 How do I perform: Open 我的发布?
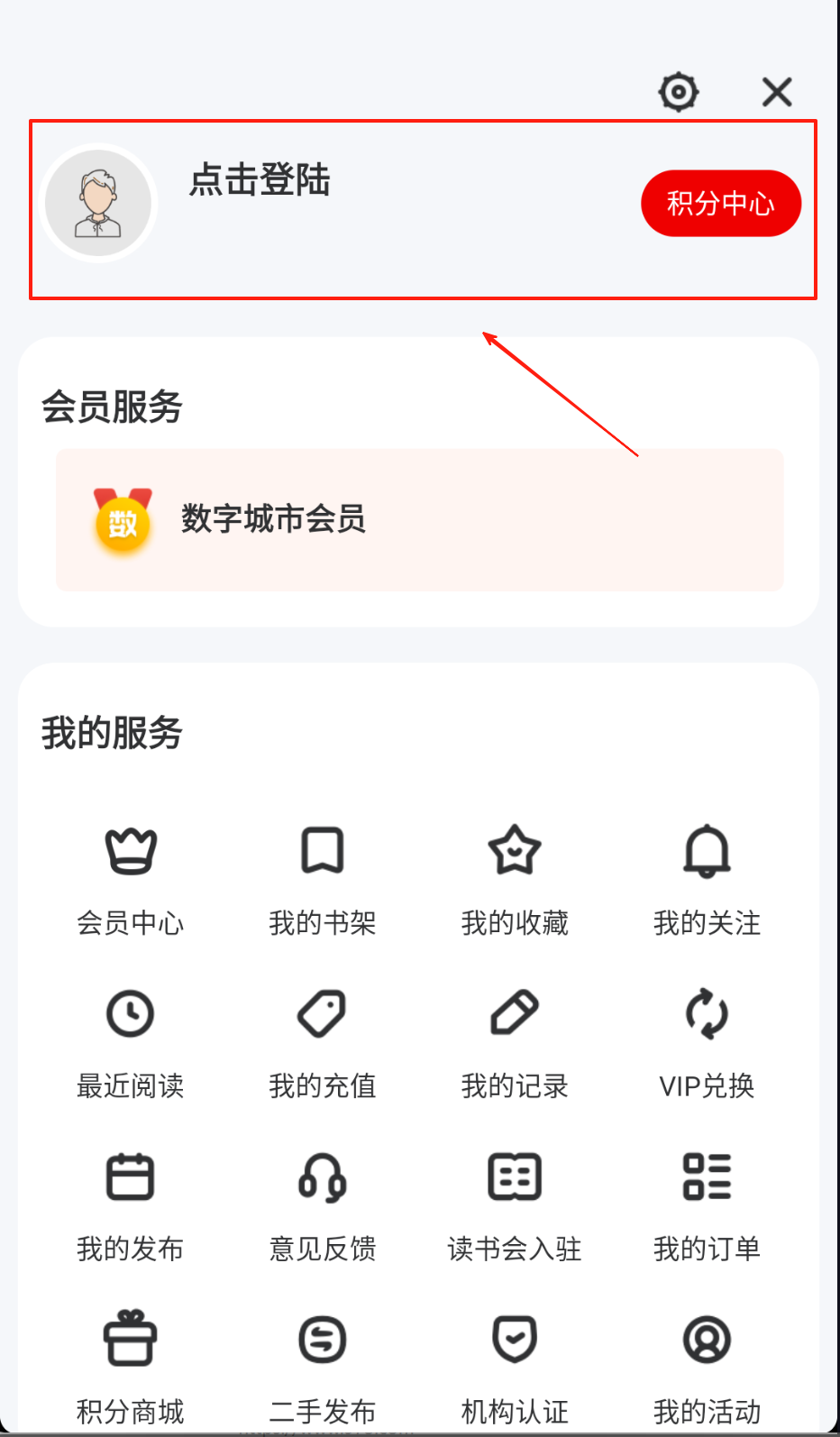click(131, 1202)
